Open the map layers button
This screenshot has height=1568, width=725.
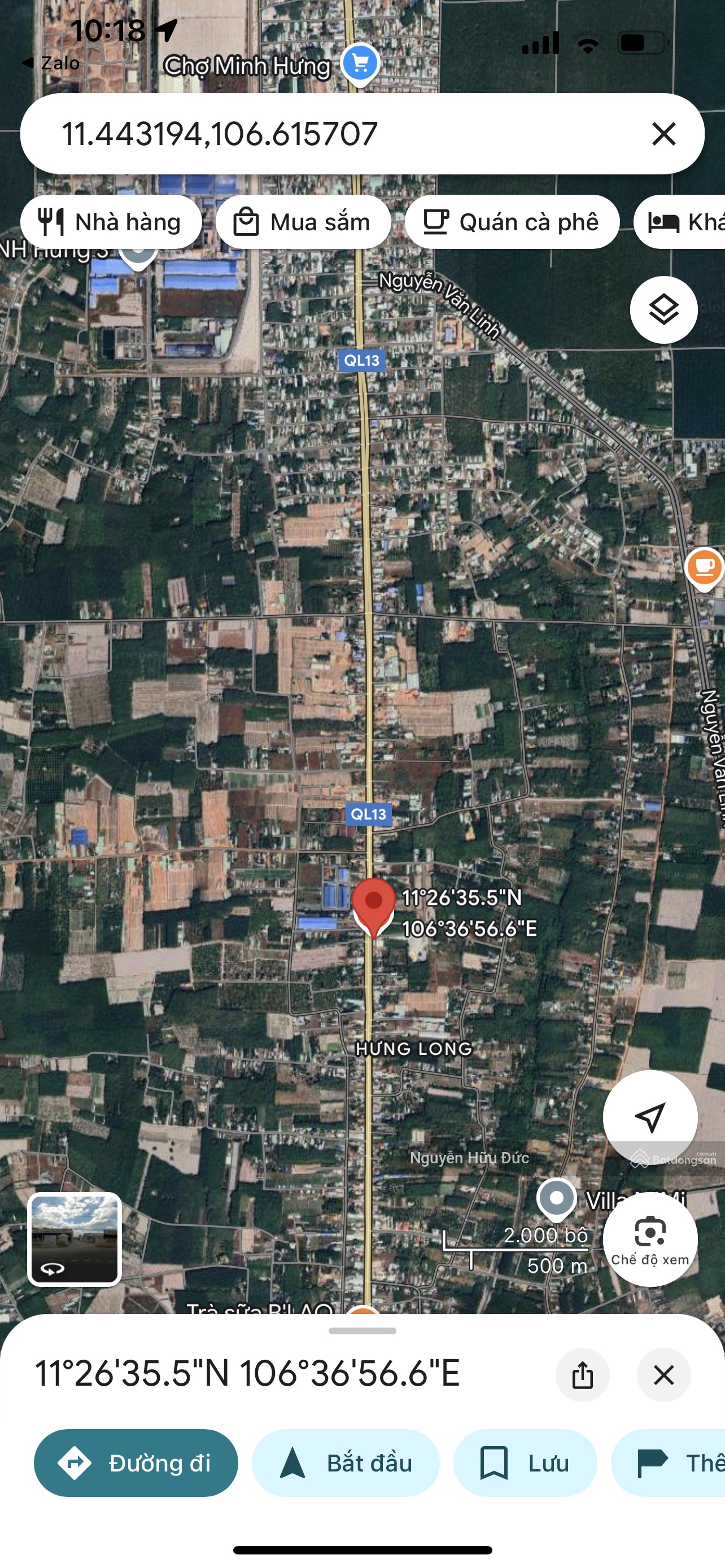663,310
